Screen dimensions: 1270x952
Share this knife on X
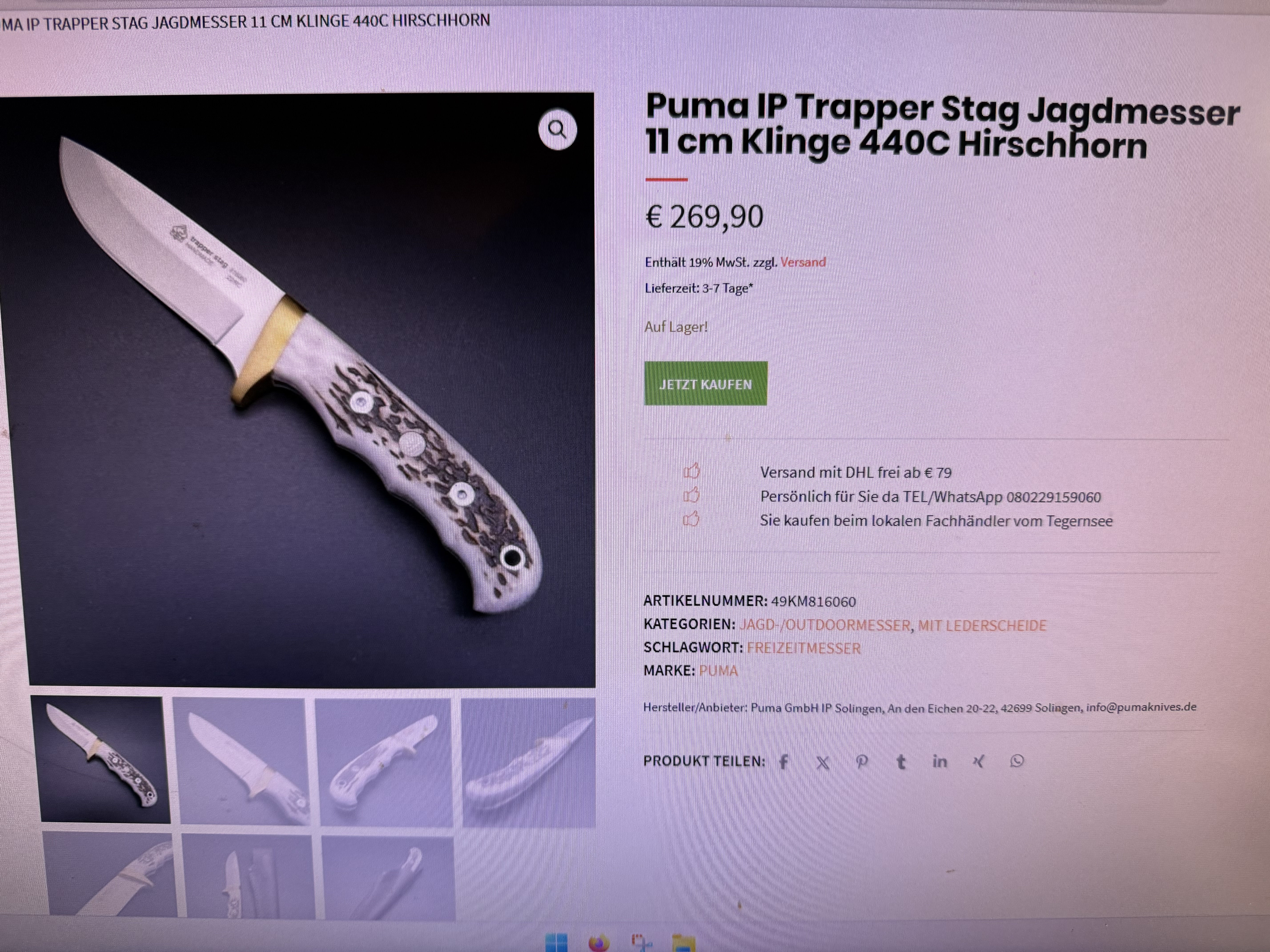(x=823, y=762)
